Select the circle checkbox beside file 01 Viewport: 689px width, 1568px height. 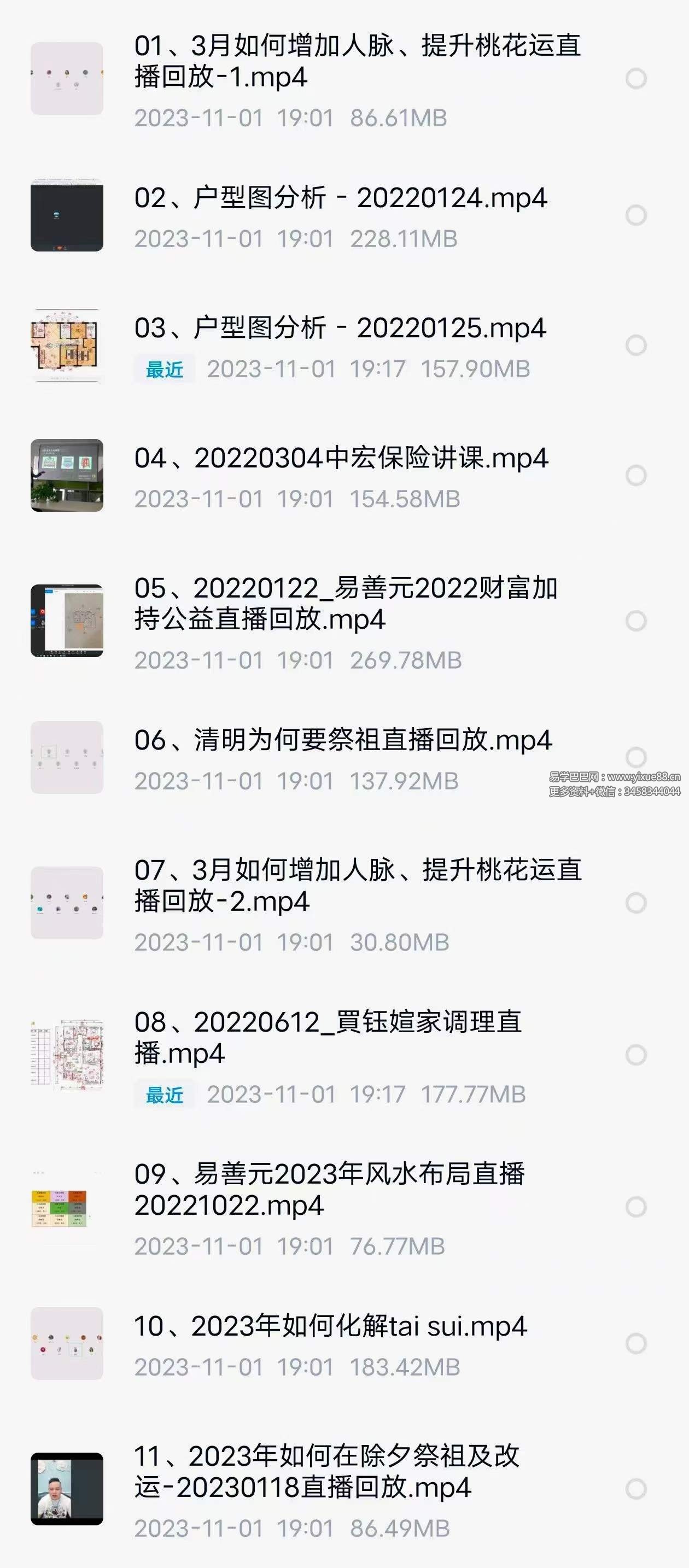(x=637, y=78)
